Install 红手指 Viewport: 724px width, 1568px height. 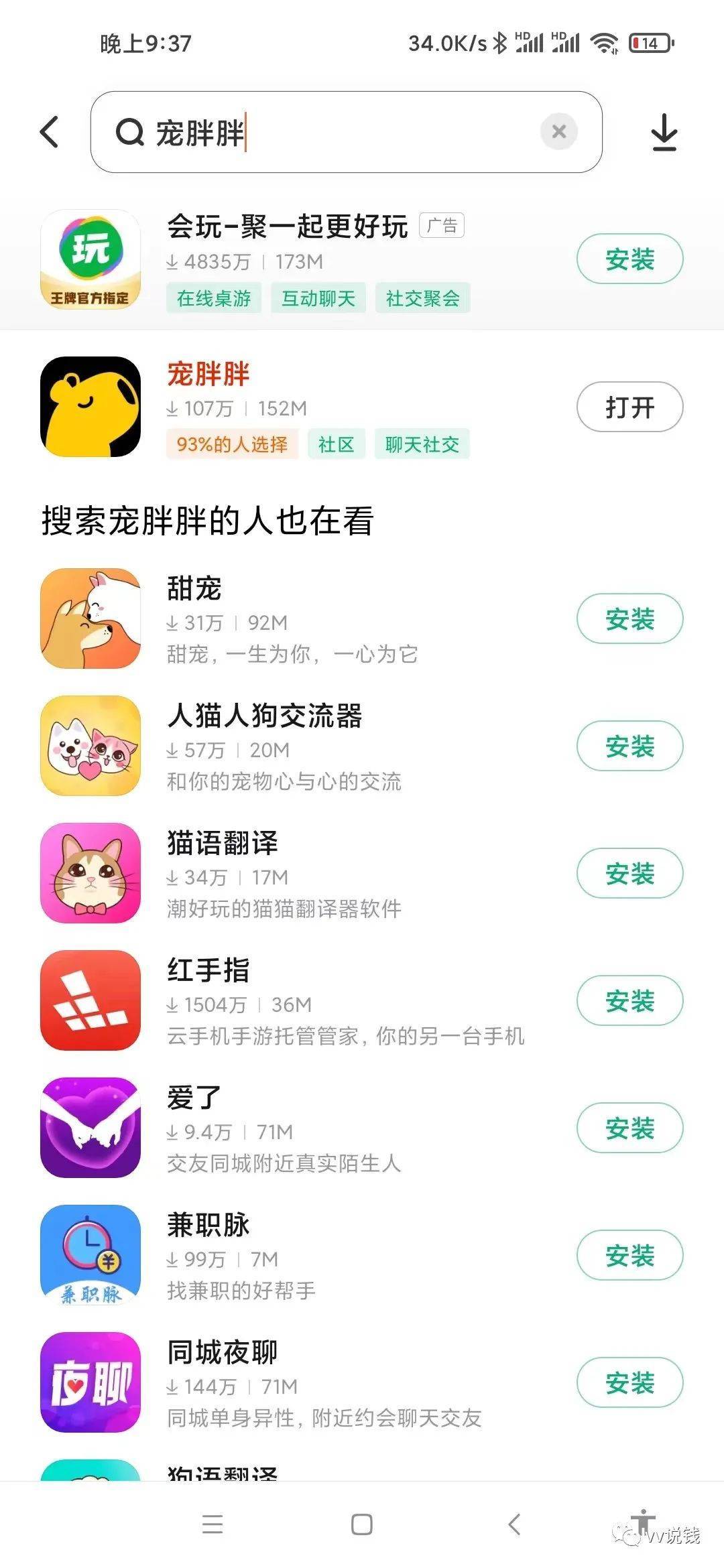629,1001
